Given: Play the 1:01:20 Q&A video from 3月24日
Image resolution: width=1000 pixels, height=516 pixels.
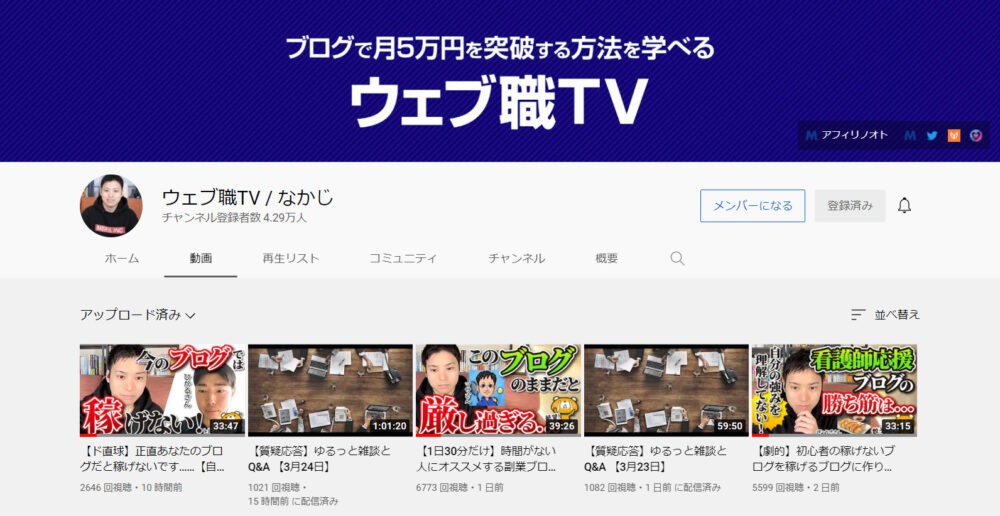Looking at the screenshot, I should pos(330,391).
